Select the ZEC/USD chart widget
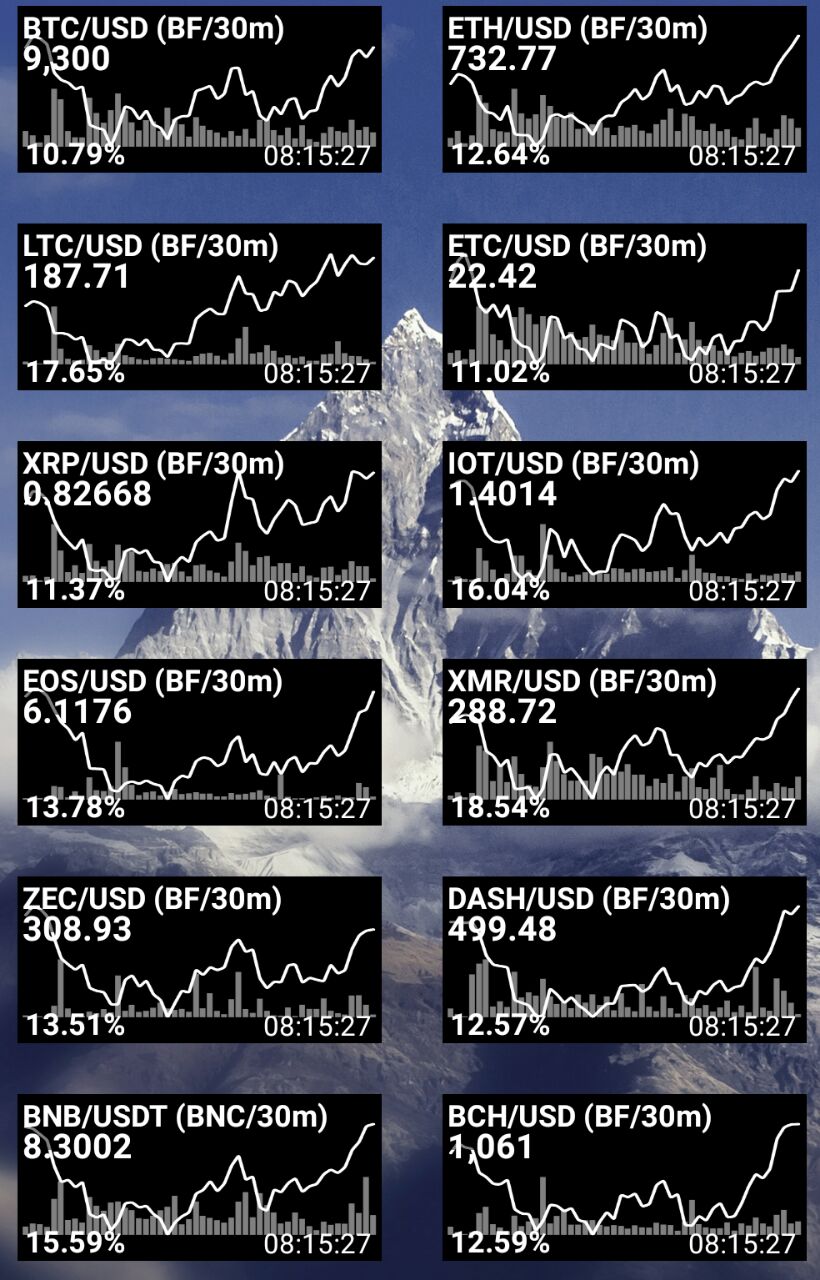The image size is (820, 1280). (200, 959)
